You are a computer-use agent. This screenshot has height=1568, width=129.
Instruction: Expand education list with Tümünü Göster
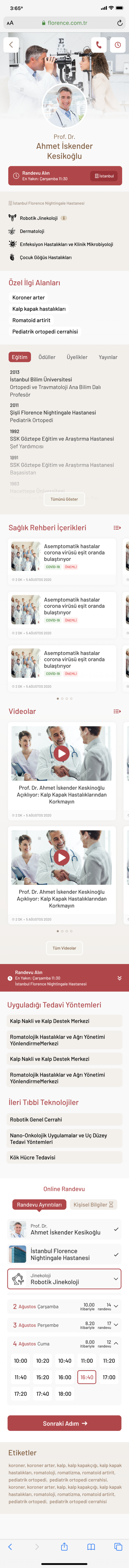[64, 499]
